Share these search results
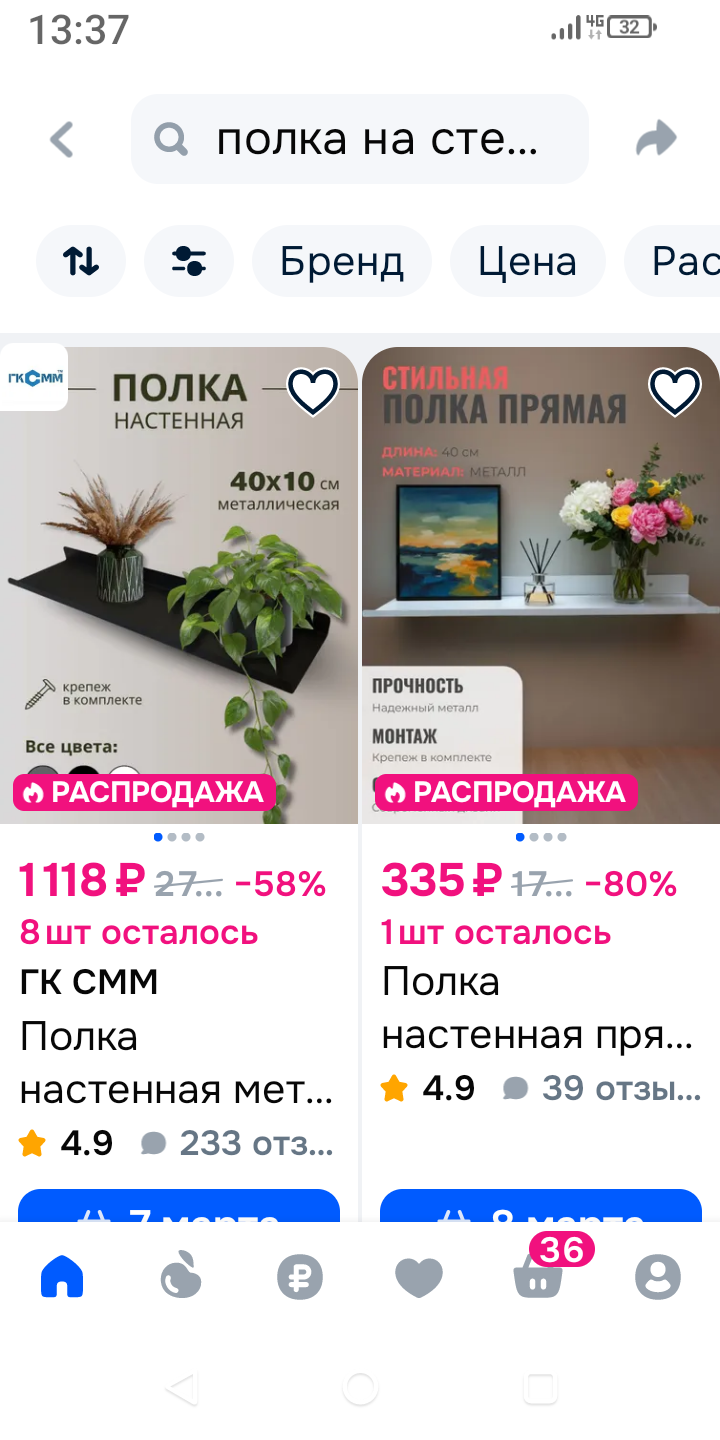 tap(656, 140)
